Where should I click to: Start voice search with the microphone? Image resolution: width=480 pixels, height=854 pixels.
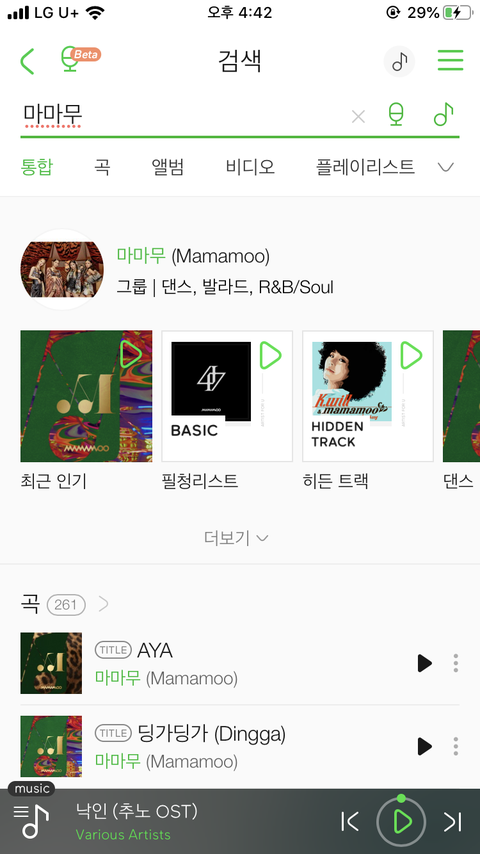397,115
